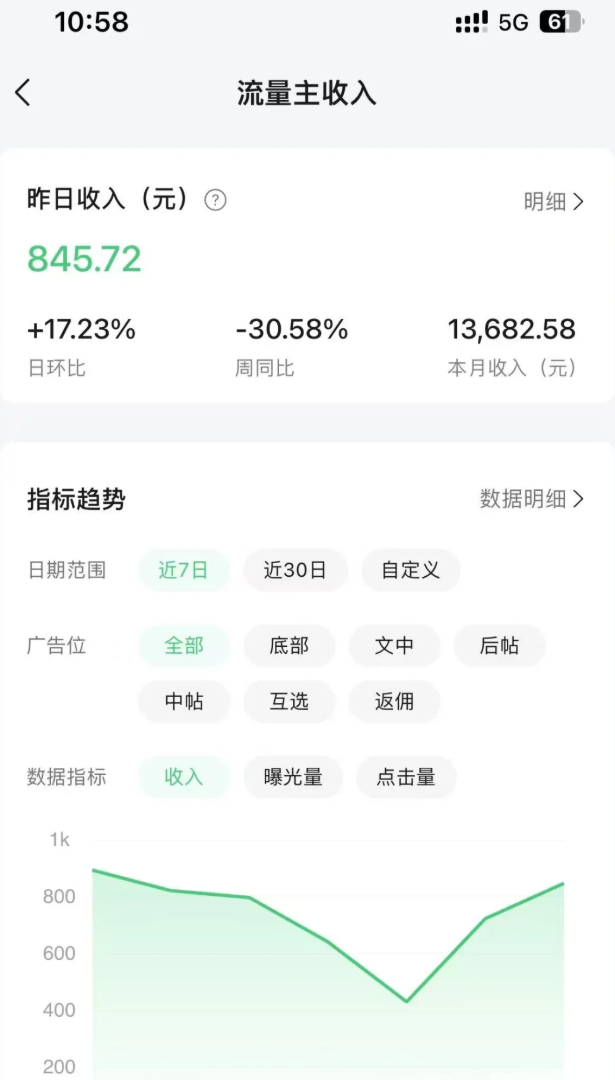This screenshot has width=615, height=1080.
Task: Tap the help icon beside 昨日收入
Action: (x=215, y=200)
